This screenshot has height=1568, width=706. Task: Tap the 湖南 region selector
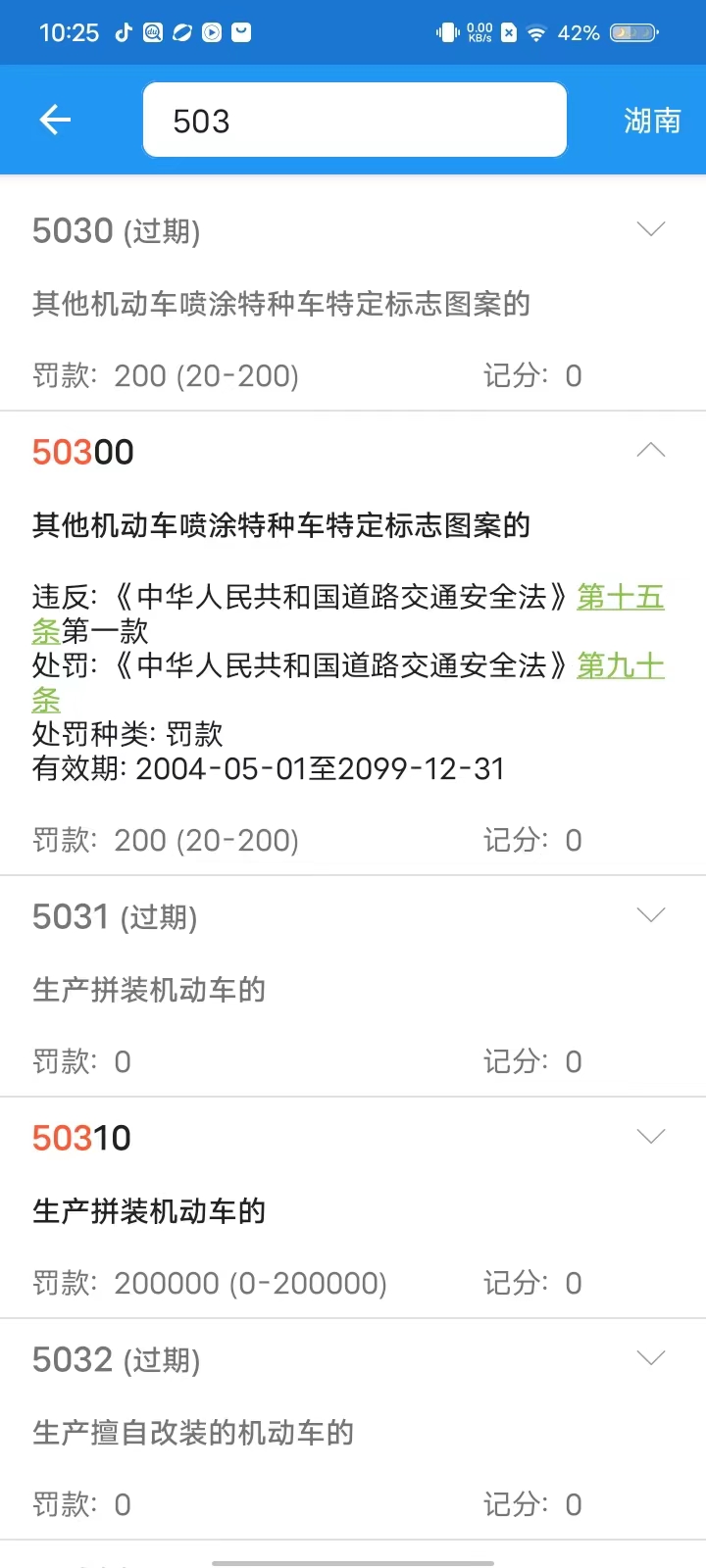[x=651, y=120]
